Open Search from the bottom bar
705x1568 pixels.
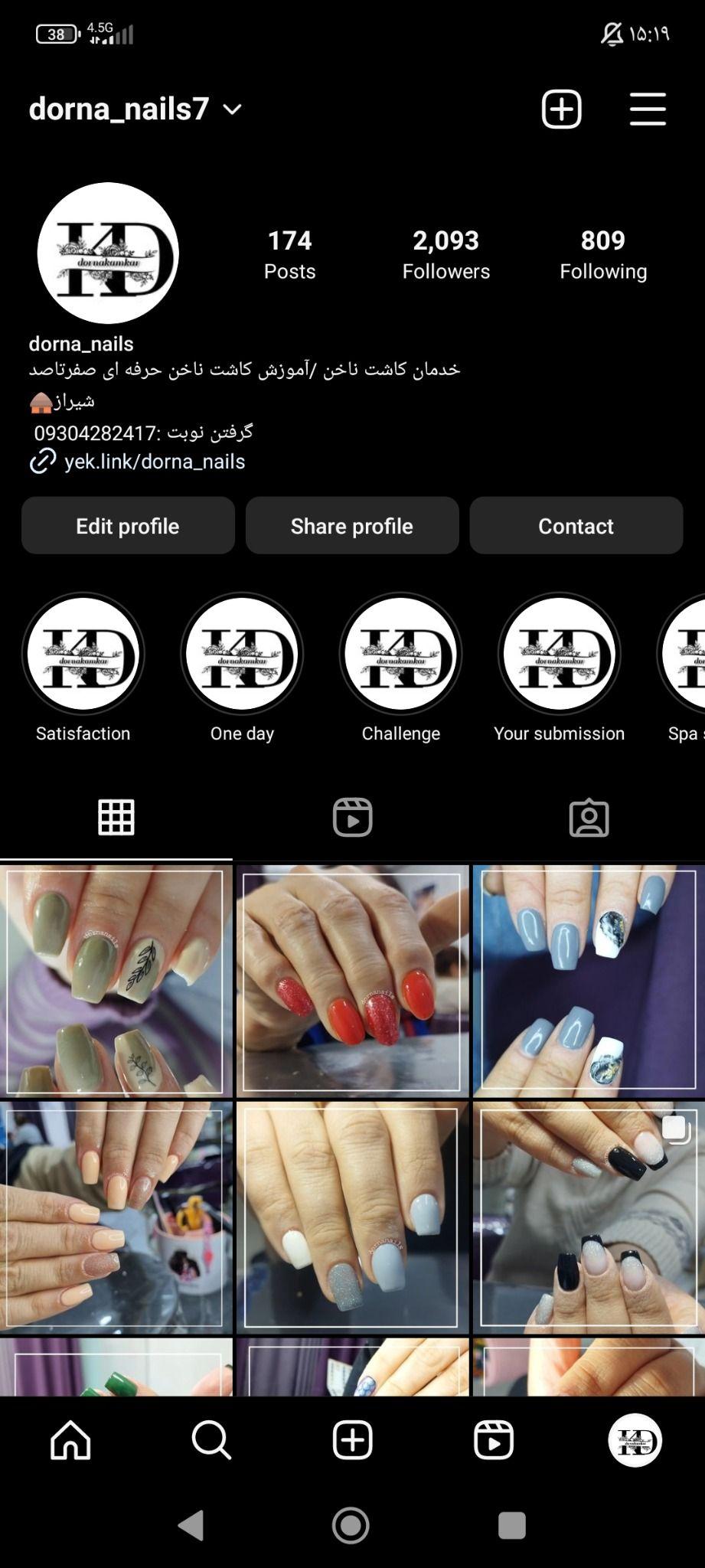pos(211,1440)
